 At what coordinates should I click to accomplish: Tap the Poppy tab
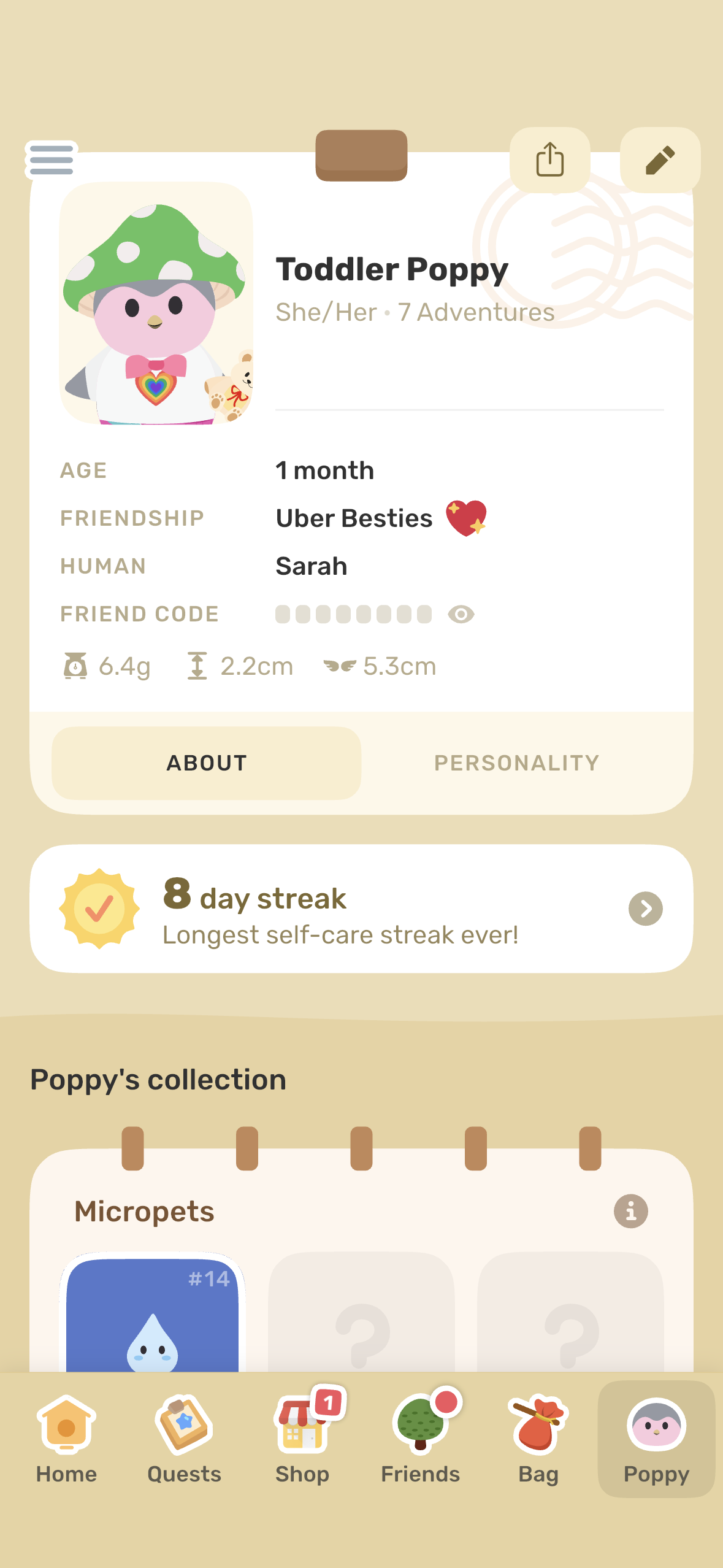click(656, 1439)
